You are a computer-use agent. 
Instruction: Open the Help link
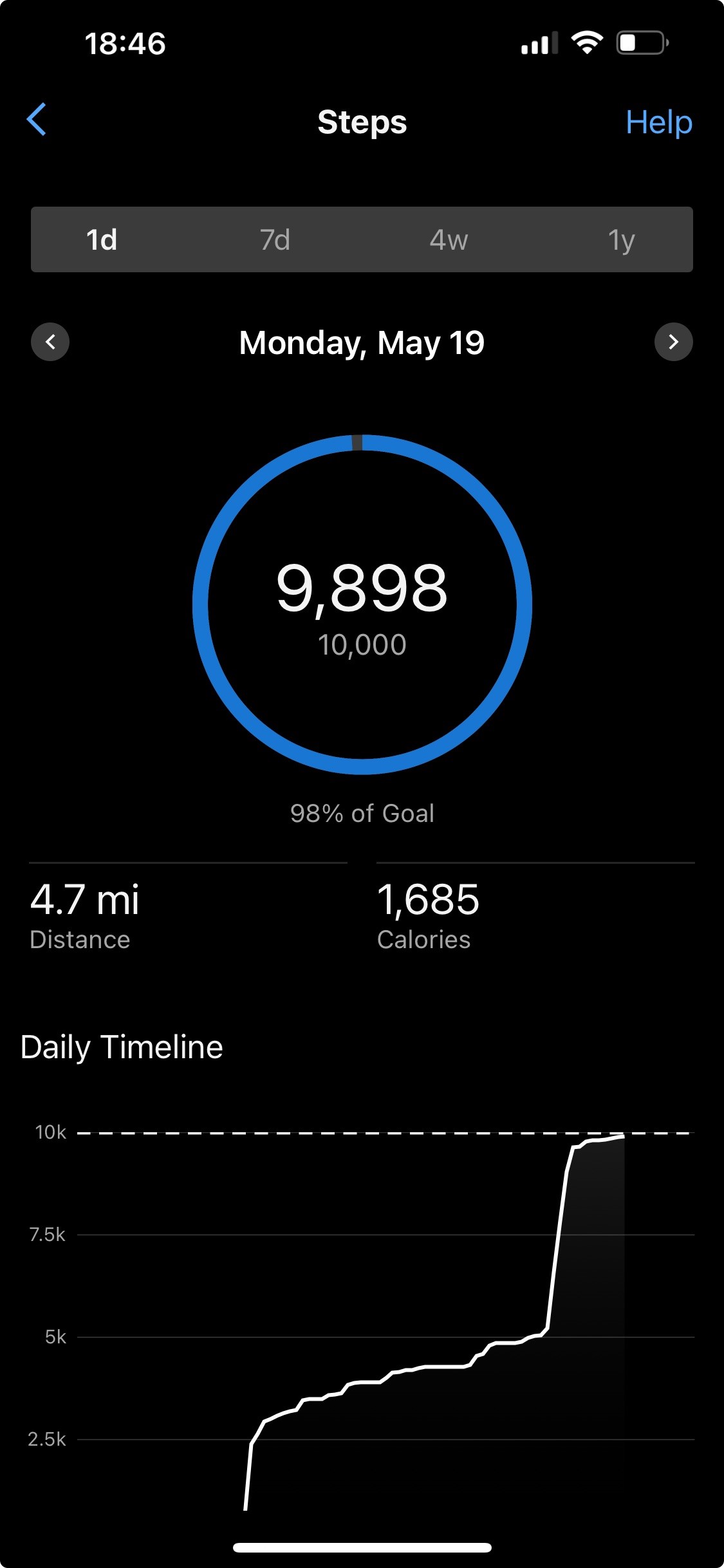(x=659, y=122)
